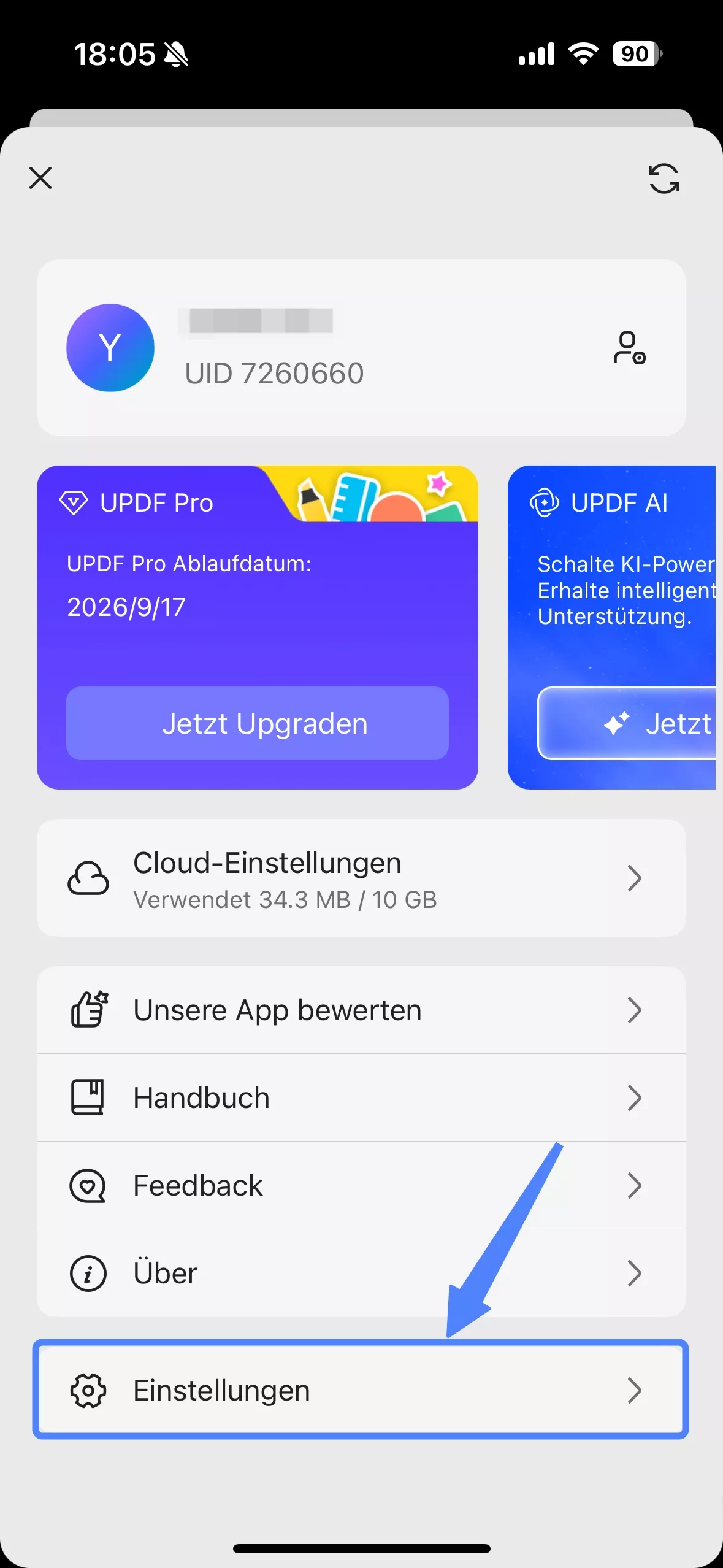Click the diamond icon on the UPDF Pro card
This screenshot has height=1568, width=723.
74,502
